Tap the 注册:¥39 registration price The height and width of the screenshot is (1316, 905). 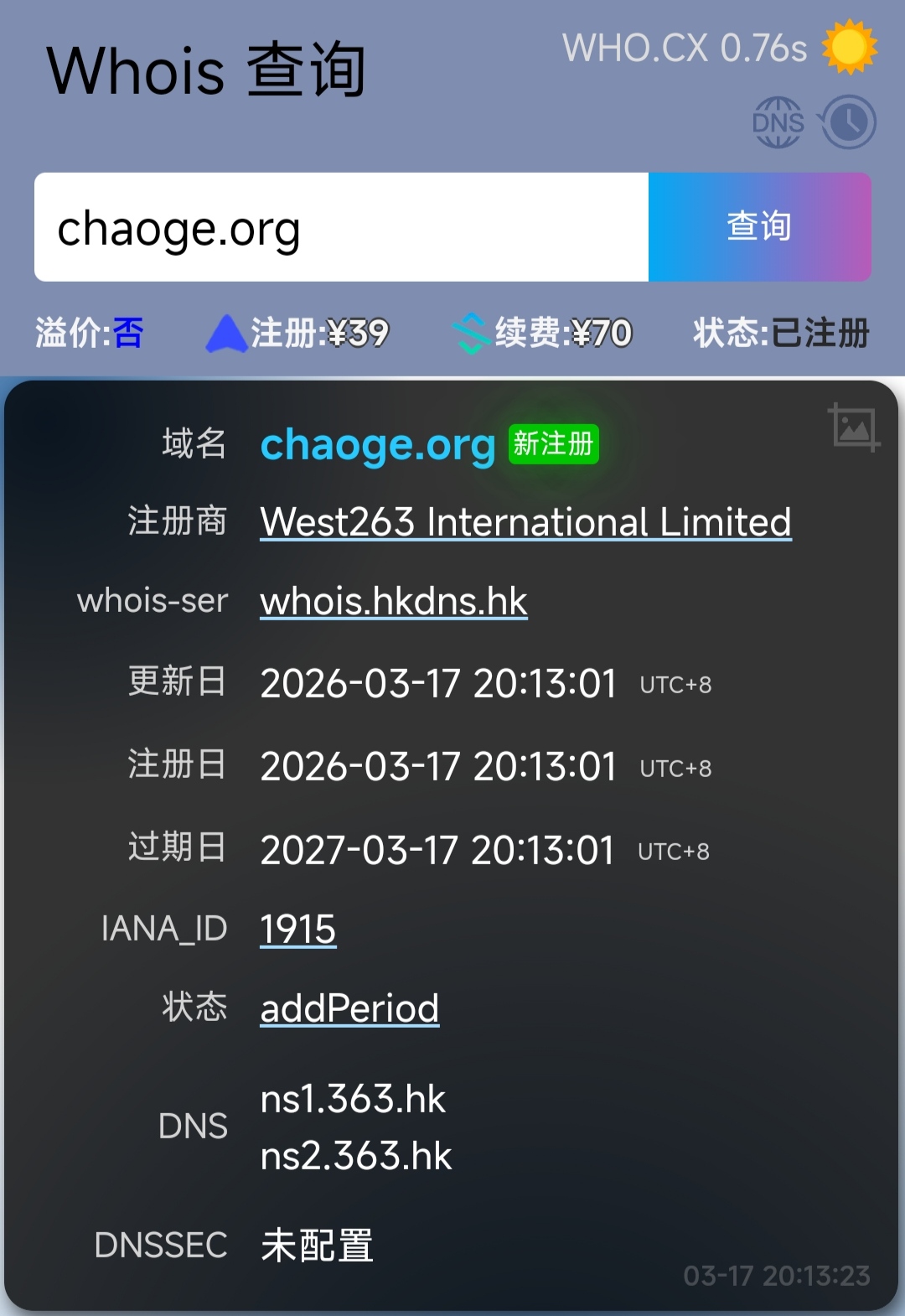(x=299, y=334)
